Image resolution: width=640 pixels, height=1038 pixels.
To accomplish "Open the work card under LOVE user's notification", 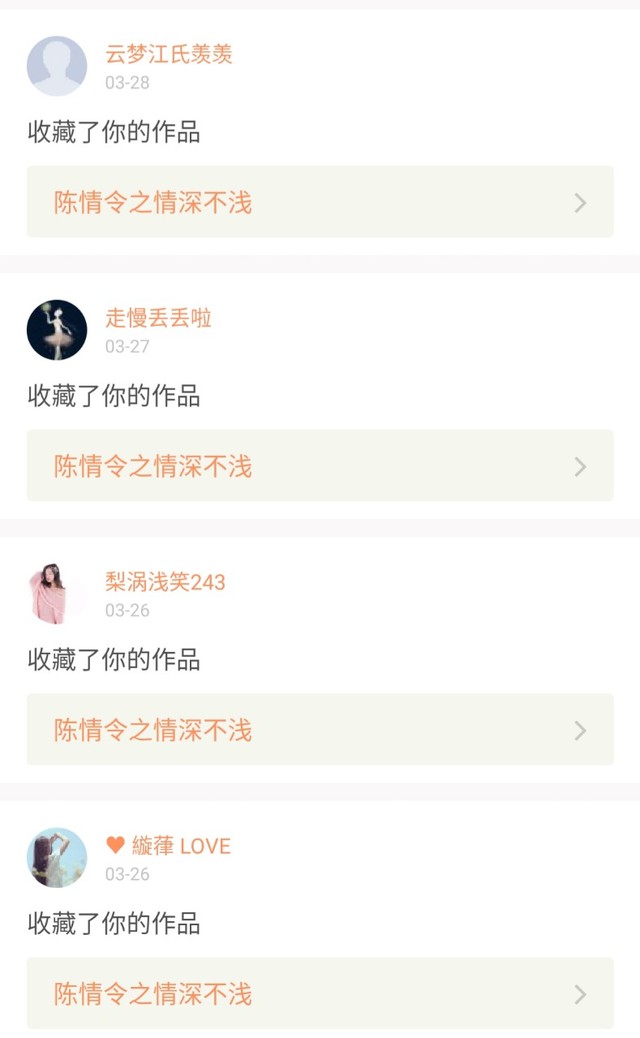I will 320,993.
